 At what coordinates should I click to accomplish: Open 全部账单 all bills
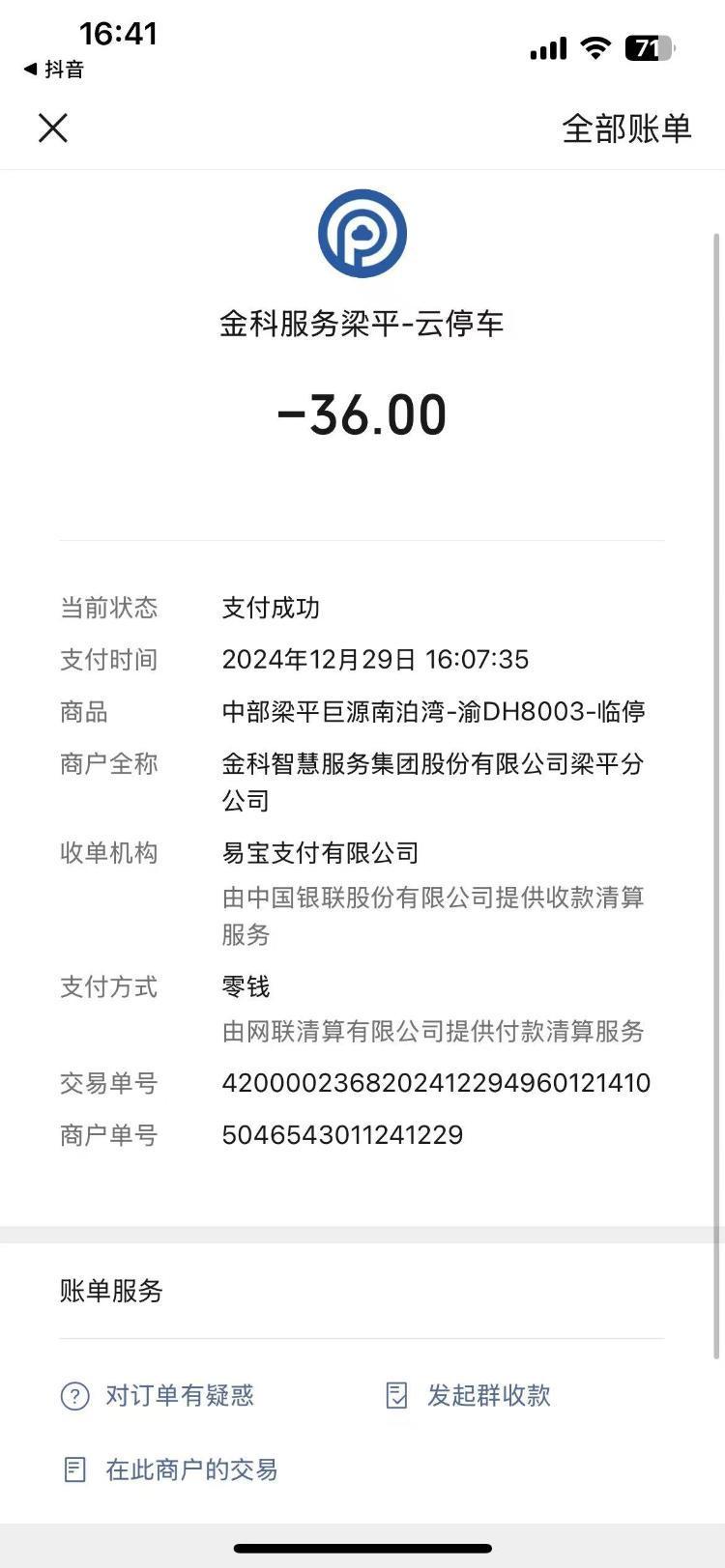tap(626, 128)
